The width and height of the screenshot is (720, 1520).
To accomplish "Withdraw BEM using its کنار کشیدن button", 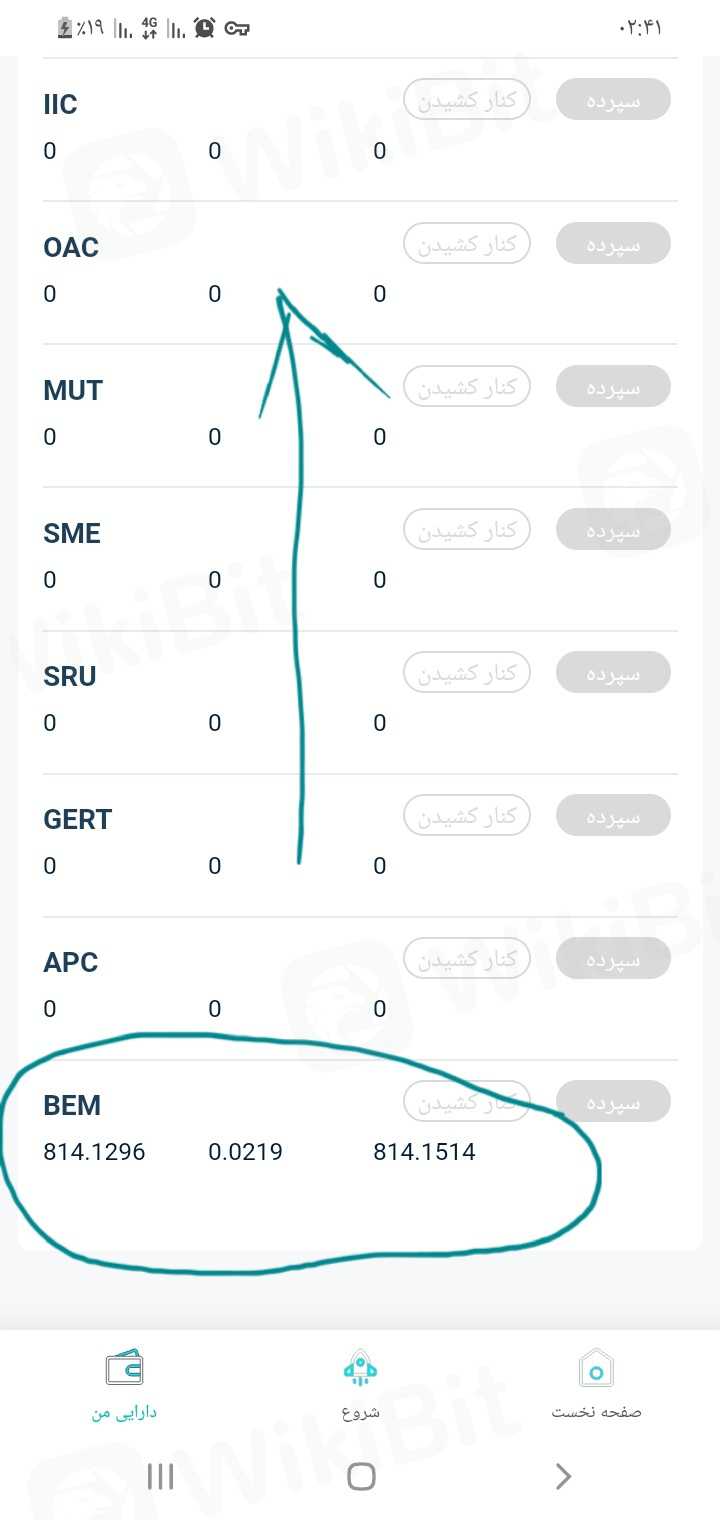I will pos(466,1101).
